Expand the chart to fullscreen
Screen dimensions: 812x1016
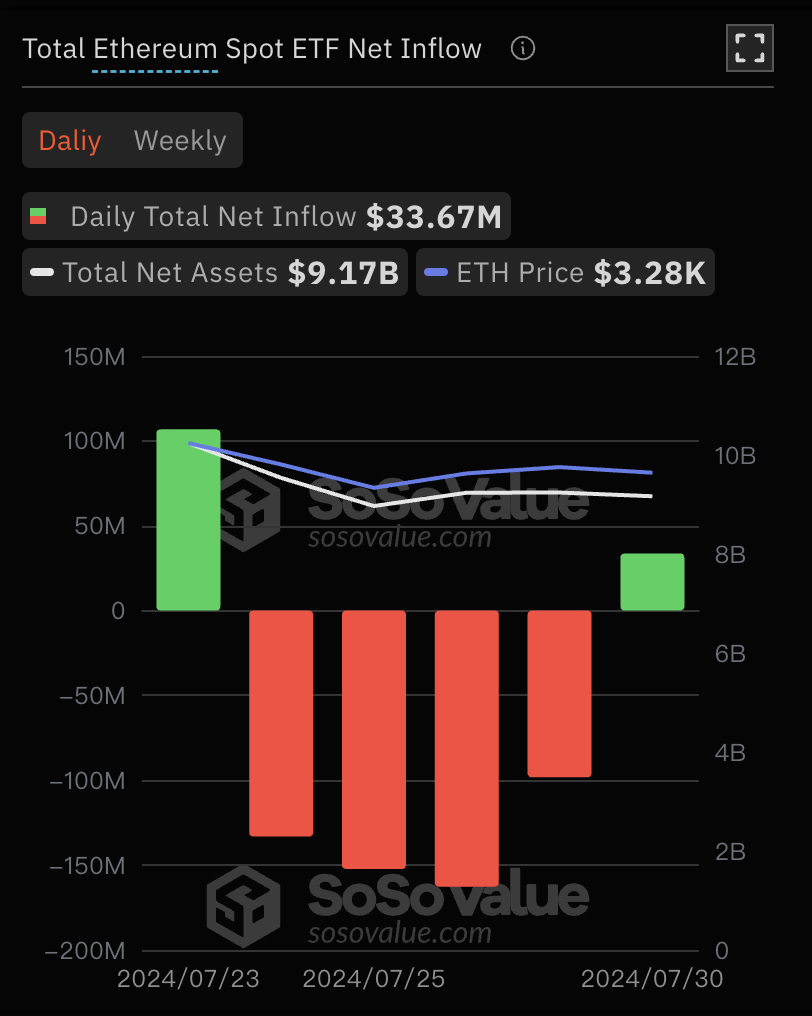(749, 48)
